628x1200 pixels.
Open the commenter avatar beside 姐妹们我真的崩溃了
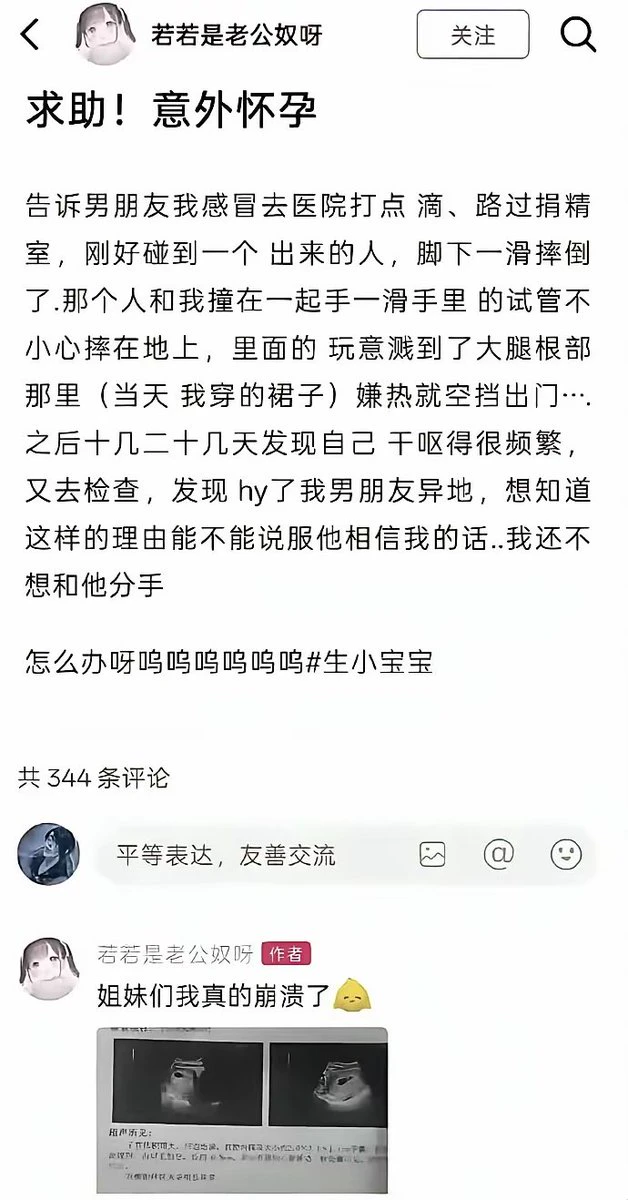(x=48, y=967)
